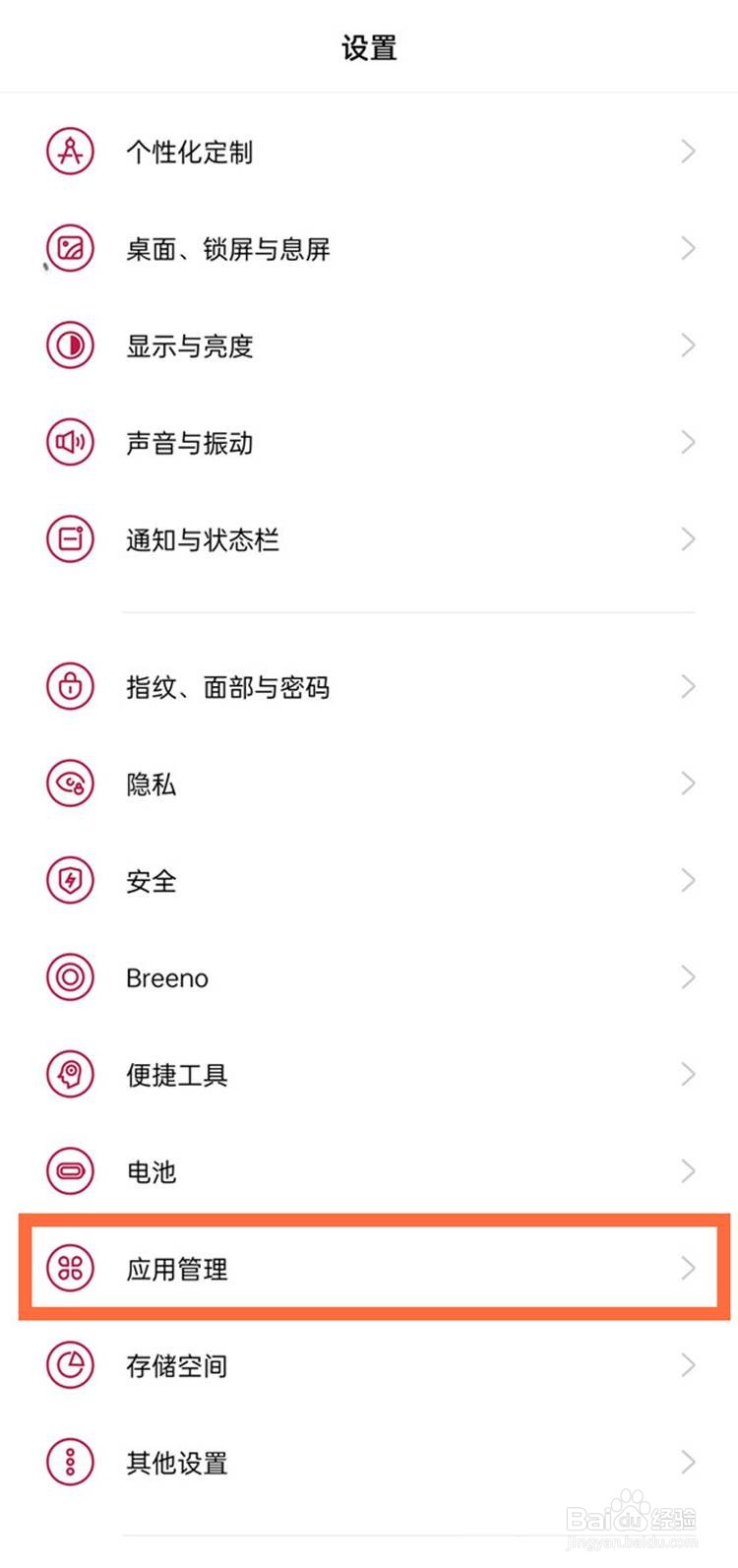Go to 声音与振动

(x=369, y=442)
